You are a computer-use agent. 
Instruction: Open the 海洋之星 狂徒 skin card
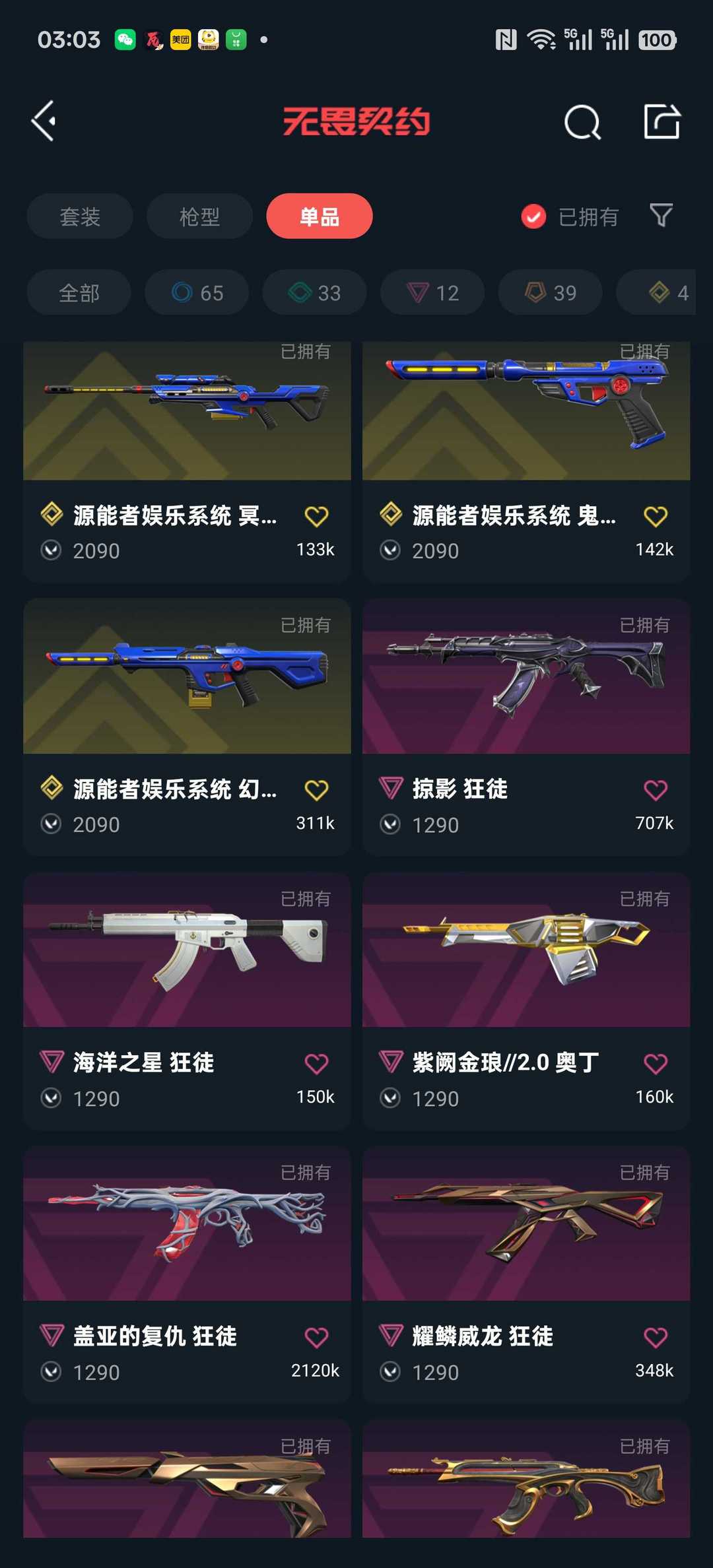pyautogui.click(x=187, y=1001)
